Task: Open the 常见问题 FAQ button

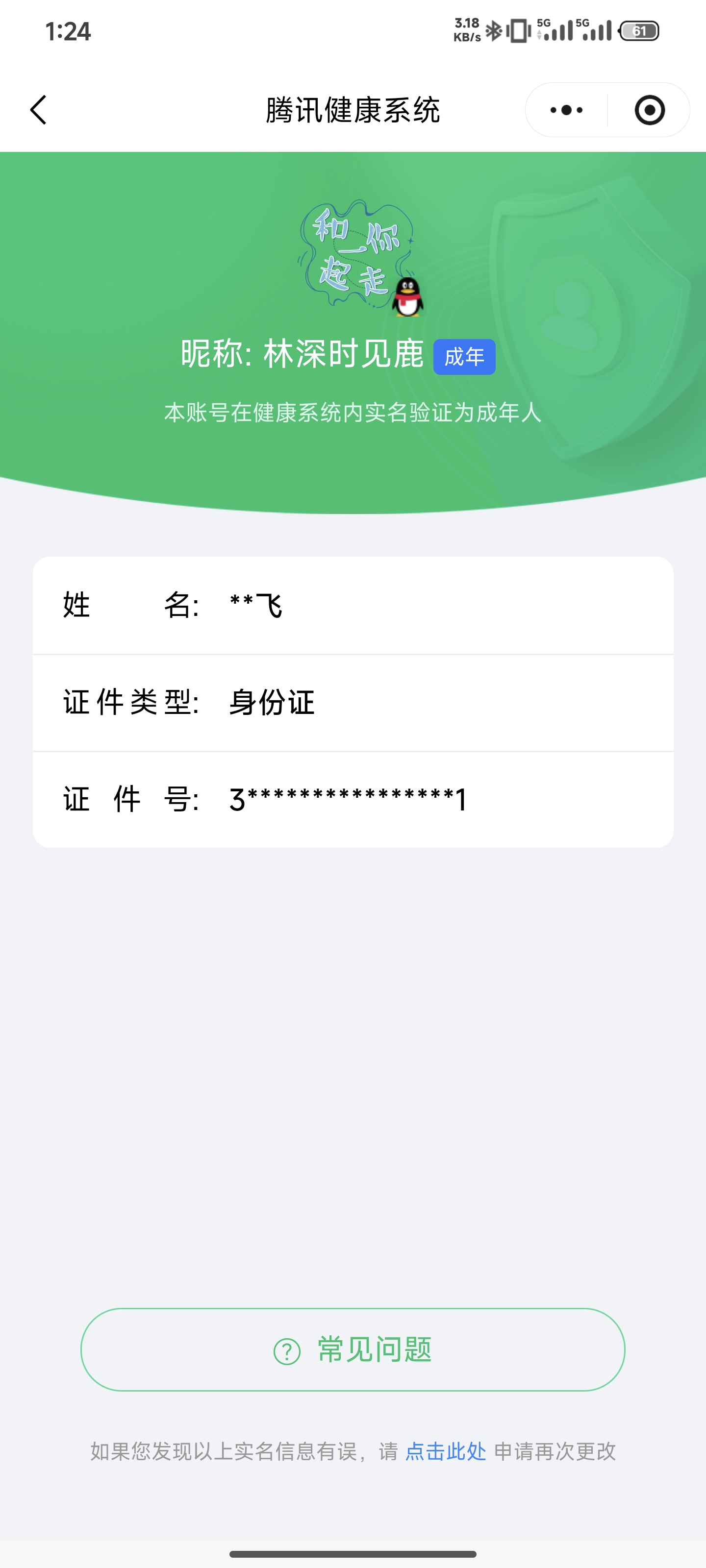Action: point(353,1349)
